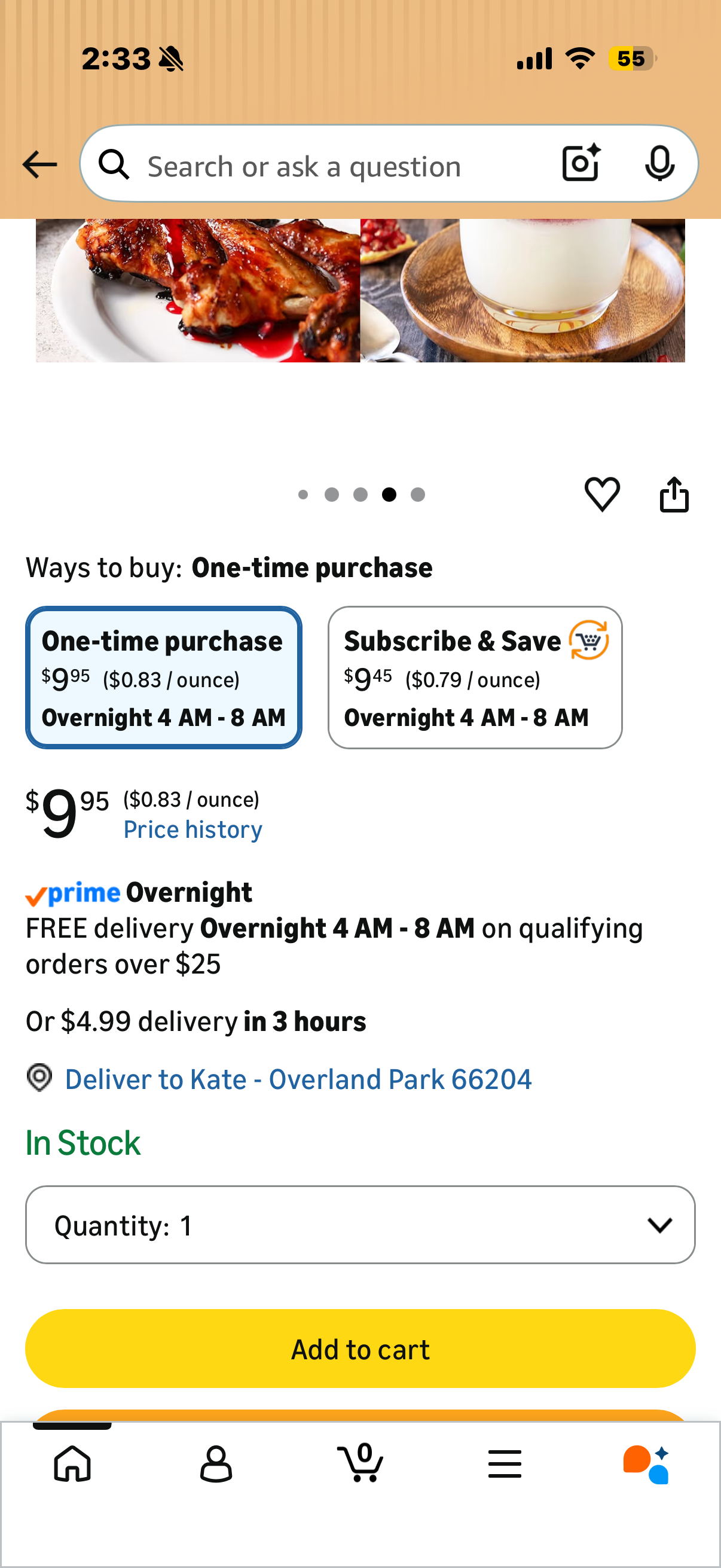Share this product
The height and width of the screenshot is (1568, 721).
coord(674,493)
